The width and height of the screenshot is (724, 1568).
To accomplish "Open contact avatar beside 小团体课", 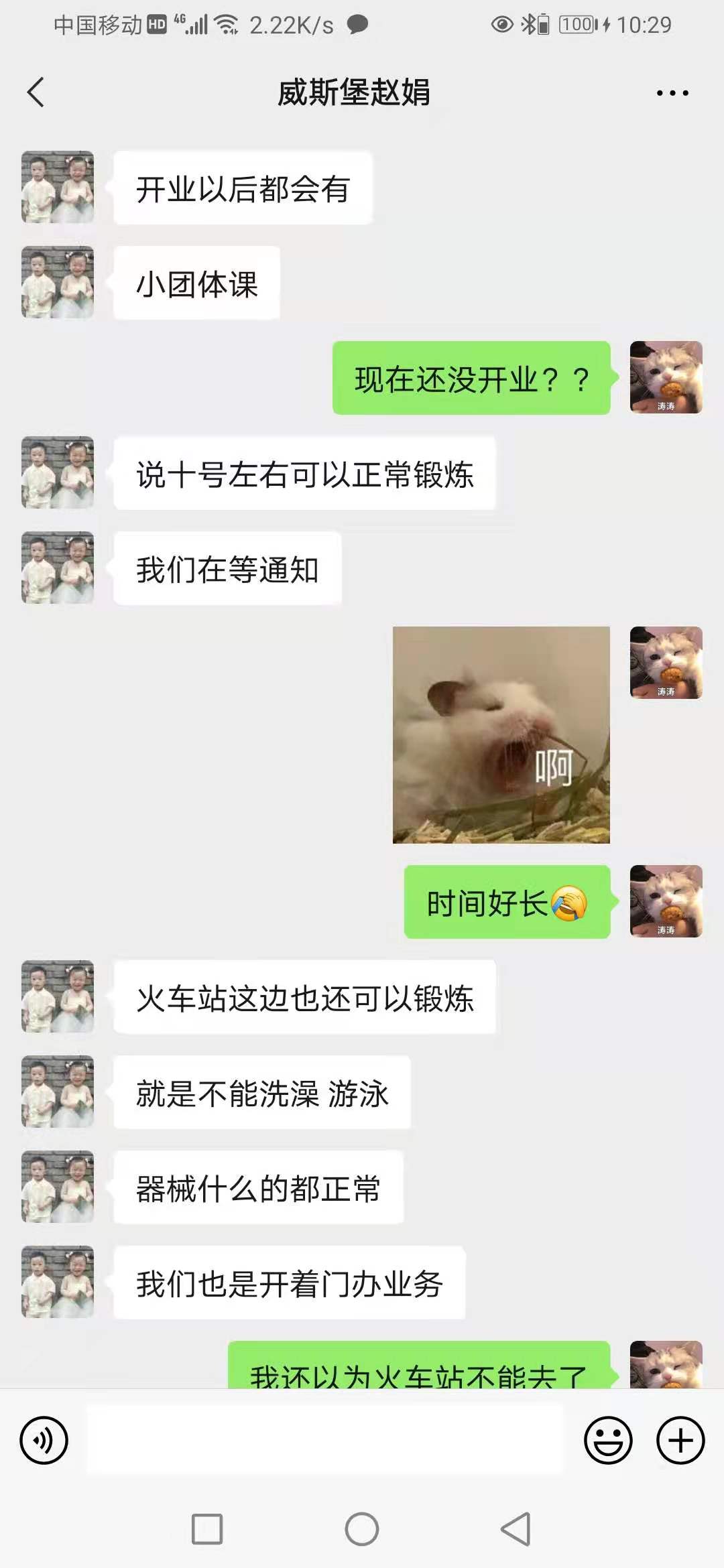I will coord(58,282).
